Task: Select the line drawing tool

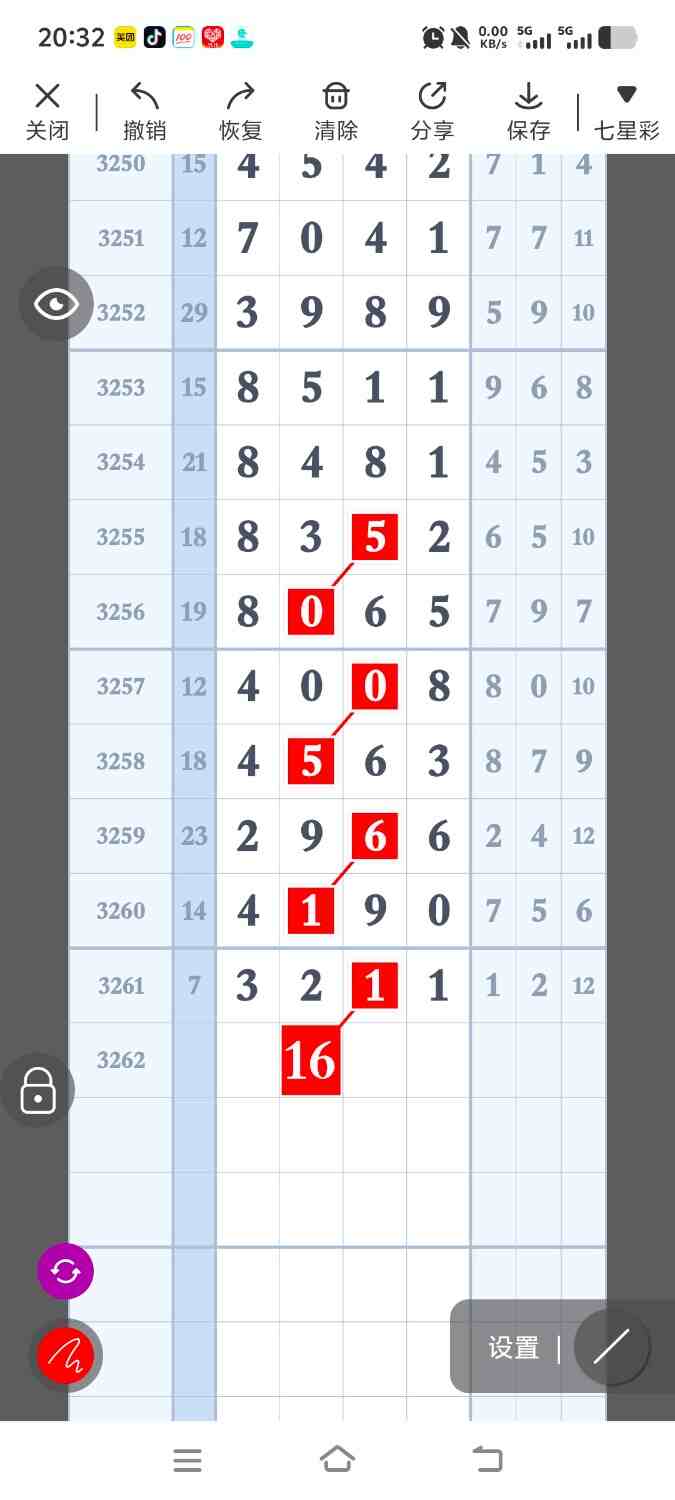Action: [x=611, y=1347]
